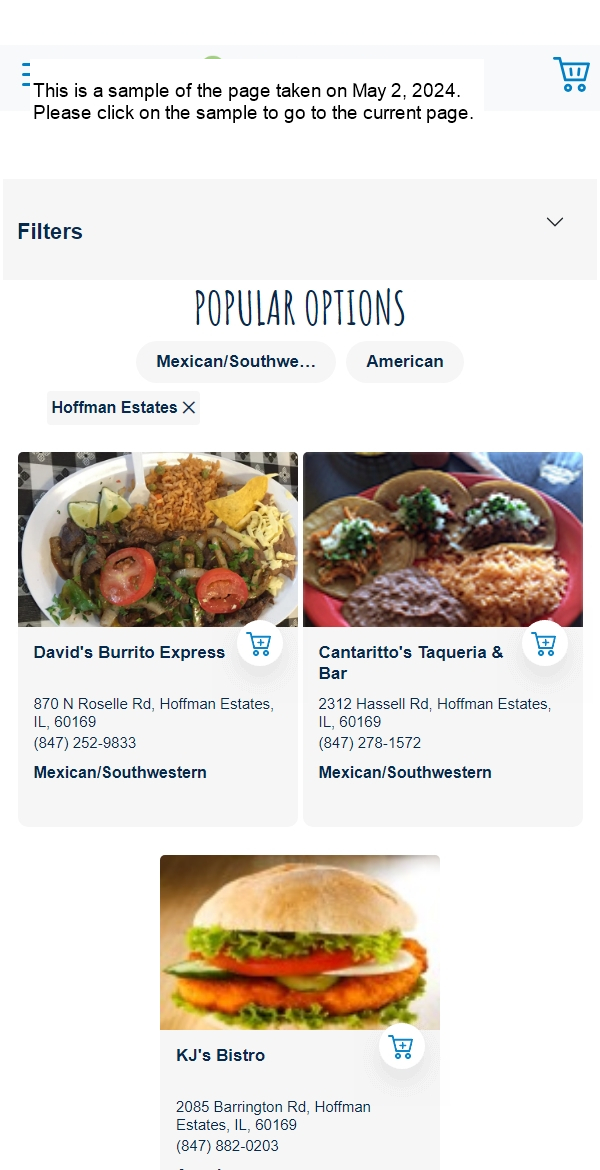Tap the cart icon on KJ's Bistro

tap(402, 1047)
